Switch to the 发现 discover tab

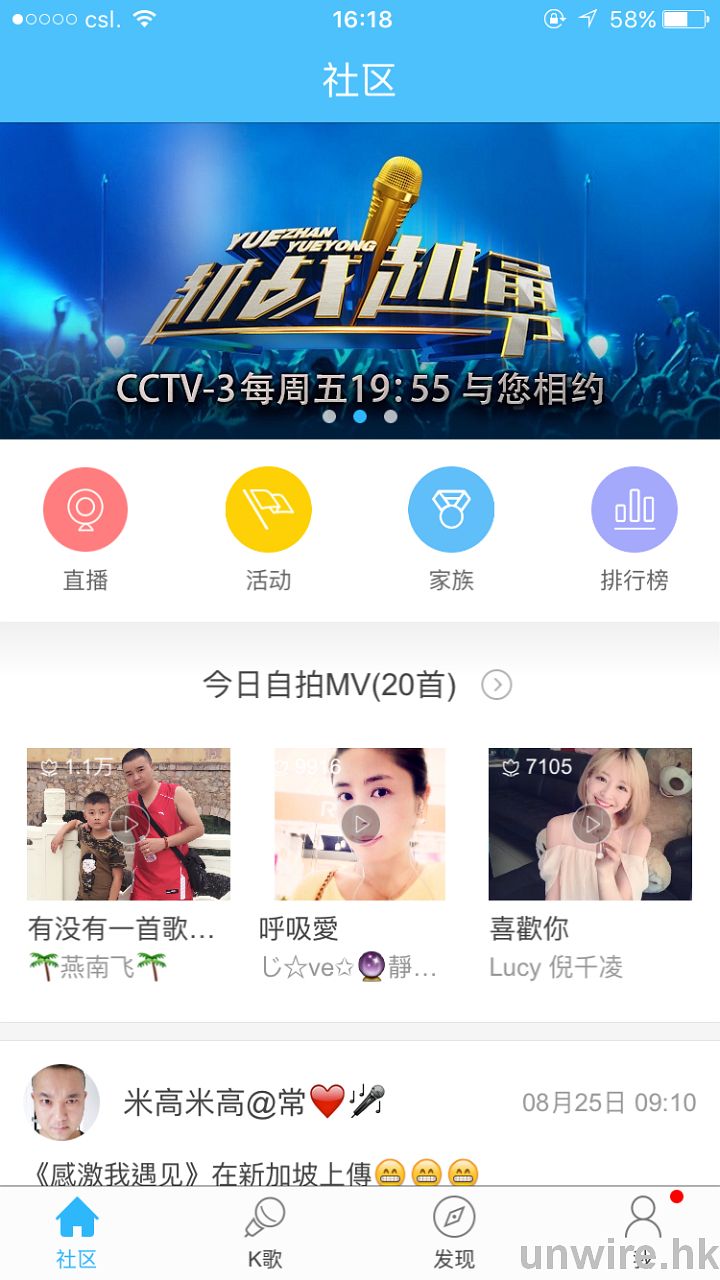coord(454,1232)
